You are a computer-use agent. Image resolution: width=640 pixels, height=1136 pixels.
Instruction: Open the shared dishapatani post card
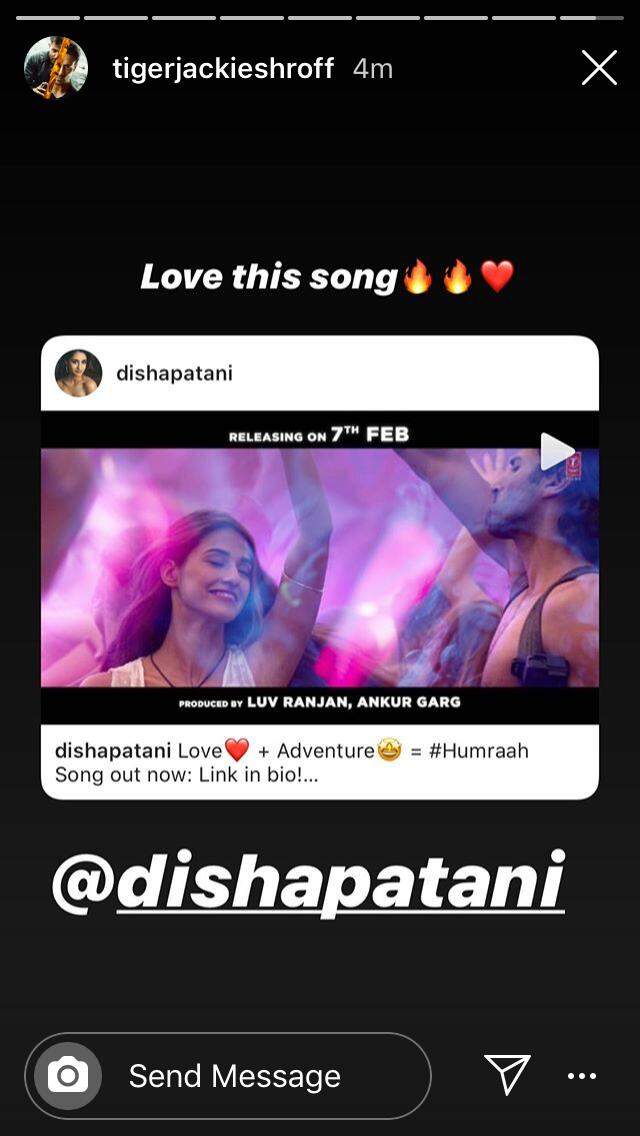(320, 567)
